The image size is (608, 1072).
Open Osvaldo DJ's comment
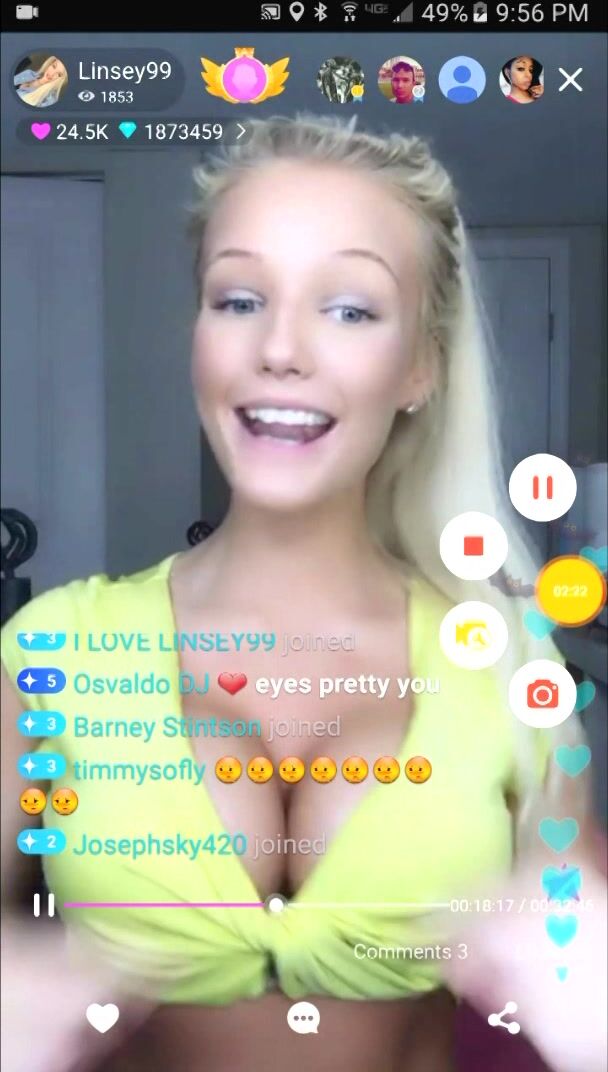coord(230,685)
